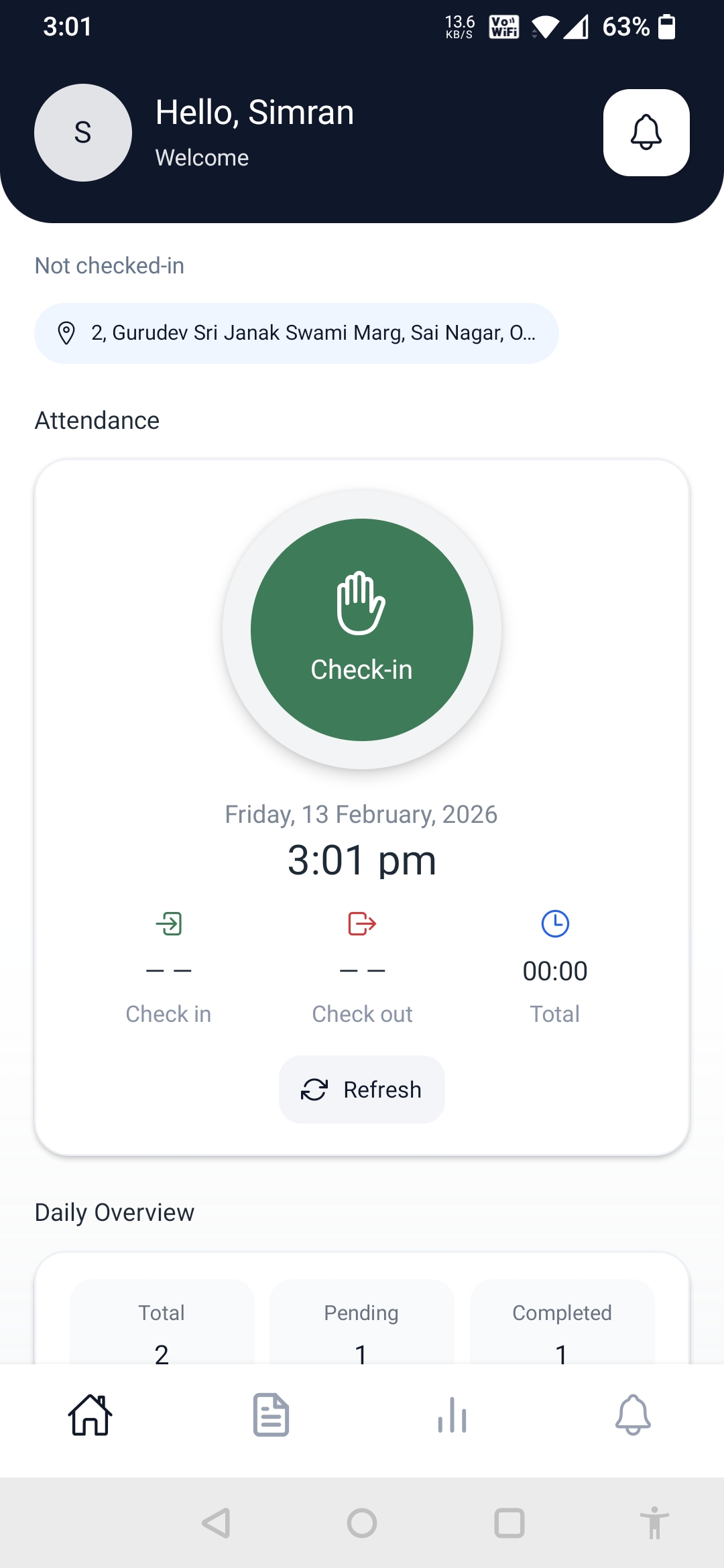Tap the green check-in arrow icon
The image size is (724, 1568).
coord(168,923)
